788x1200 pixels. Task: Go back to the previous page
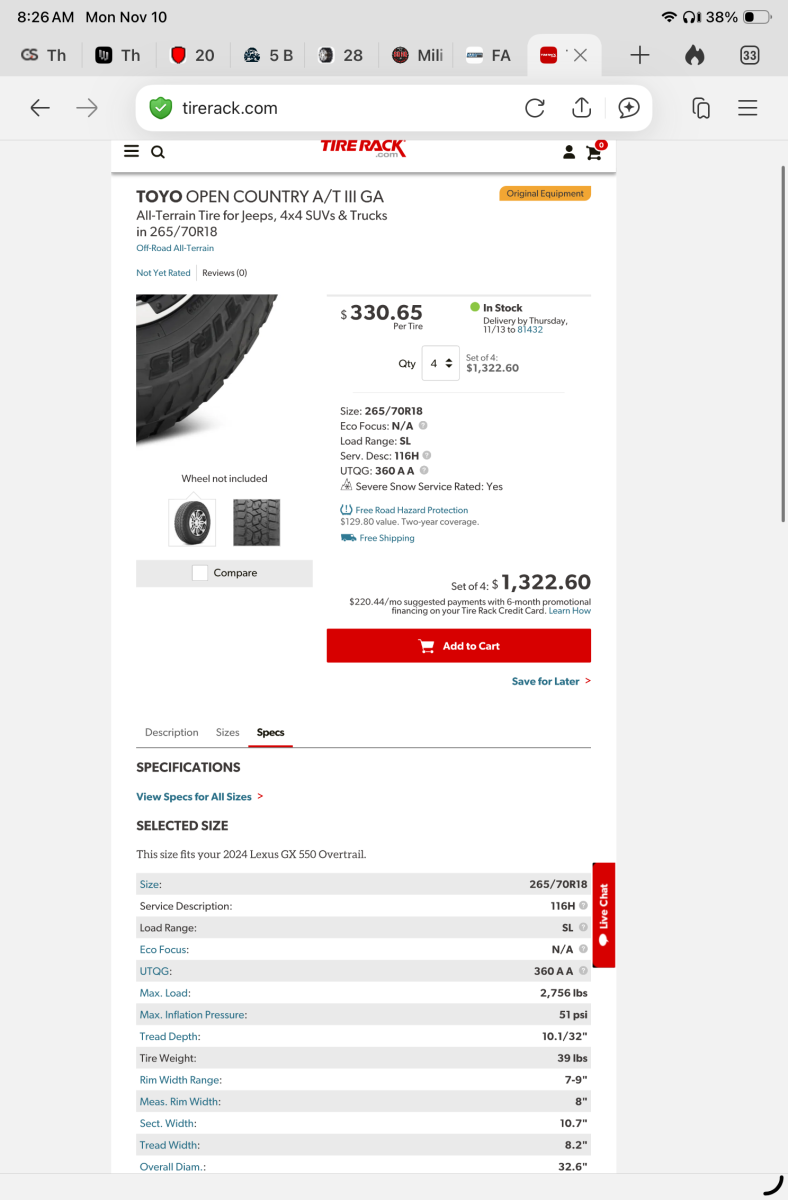click(40, 108)
